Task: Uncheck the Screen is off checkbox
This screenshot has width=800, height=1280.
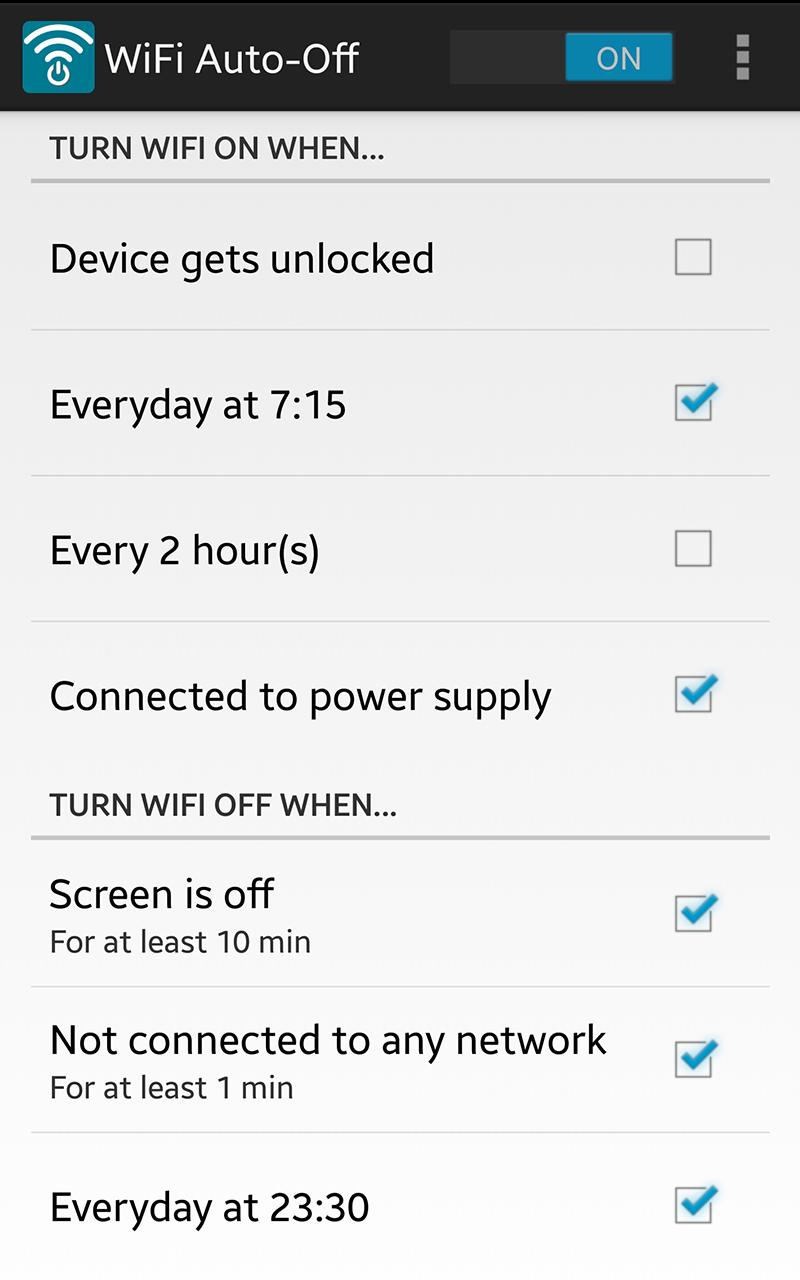Action: coord(693,913)
